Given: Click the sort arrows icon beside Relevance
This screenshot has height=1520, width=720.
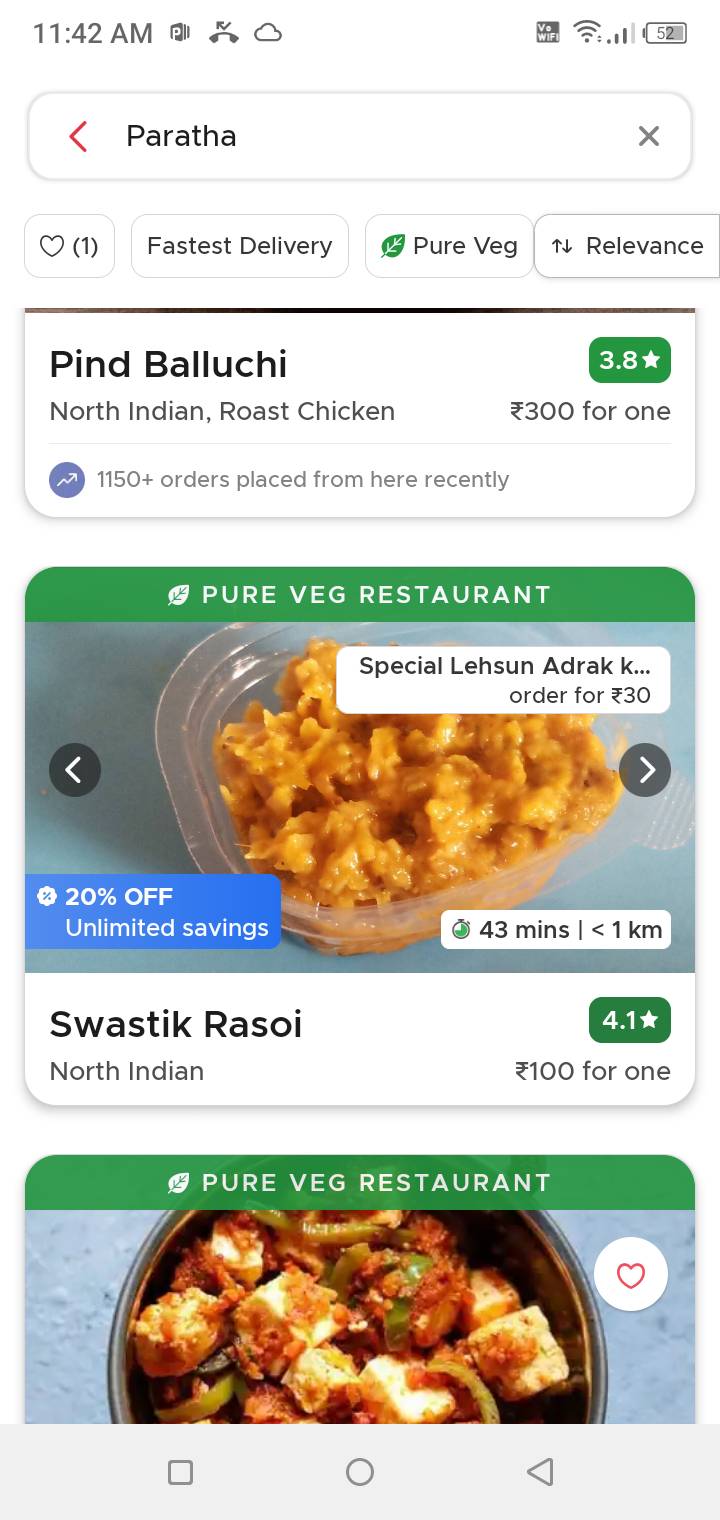Looking at the screenshot, I should coord(563,245).
